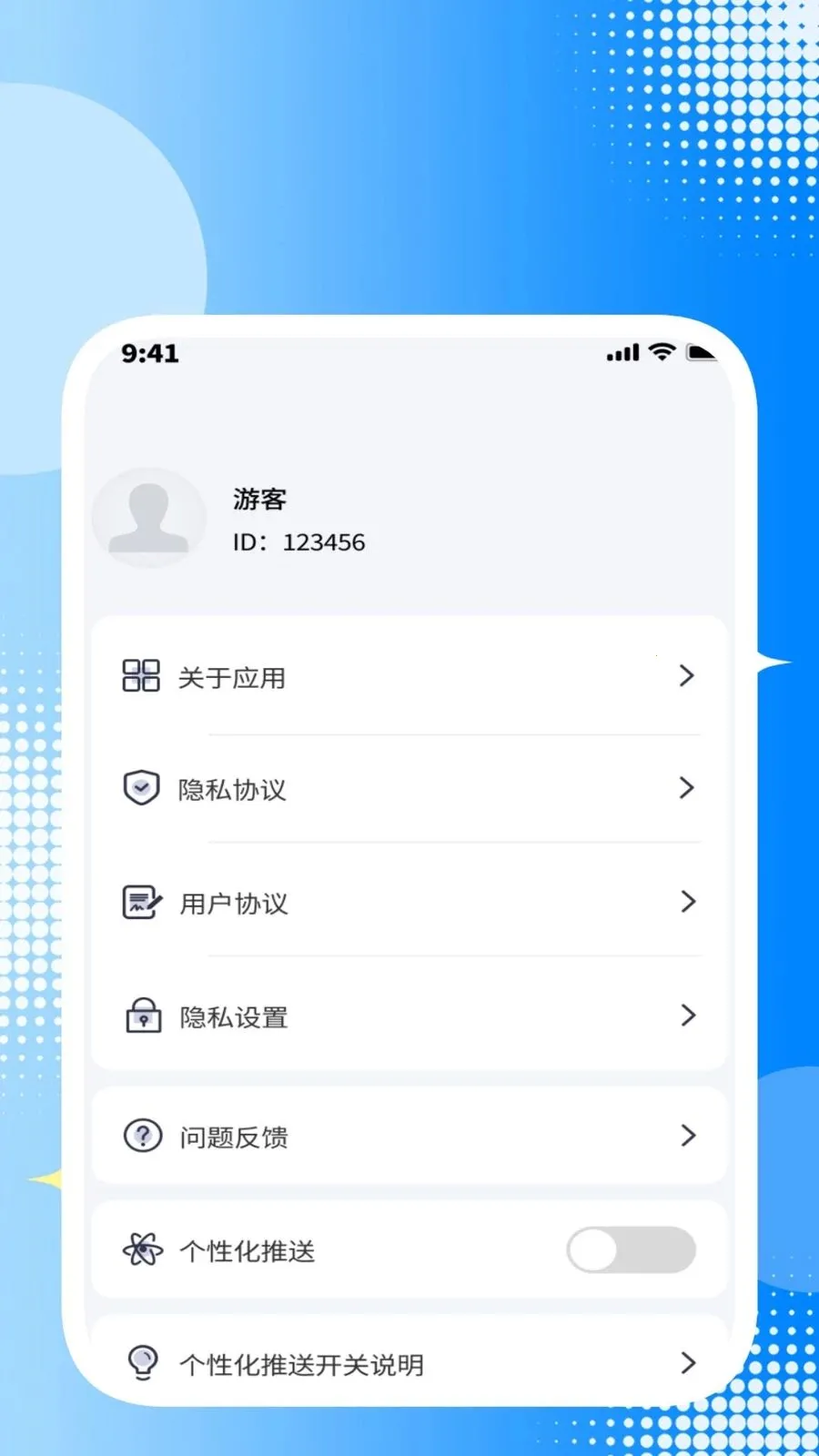Screen dimensions: 819x1456
Task: Enable the 个性化推送 switch
Action: pyautogui.click(x=632, y=1250)
